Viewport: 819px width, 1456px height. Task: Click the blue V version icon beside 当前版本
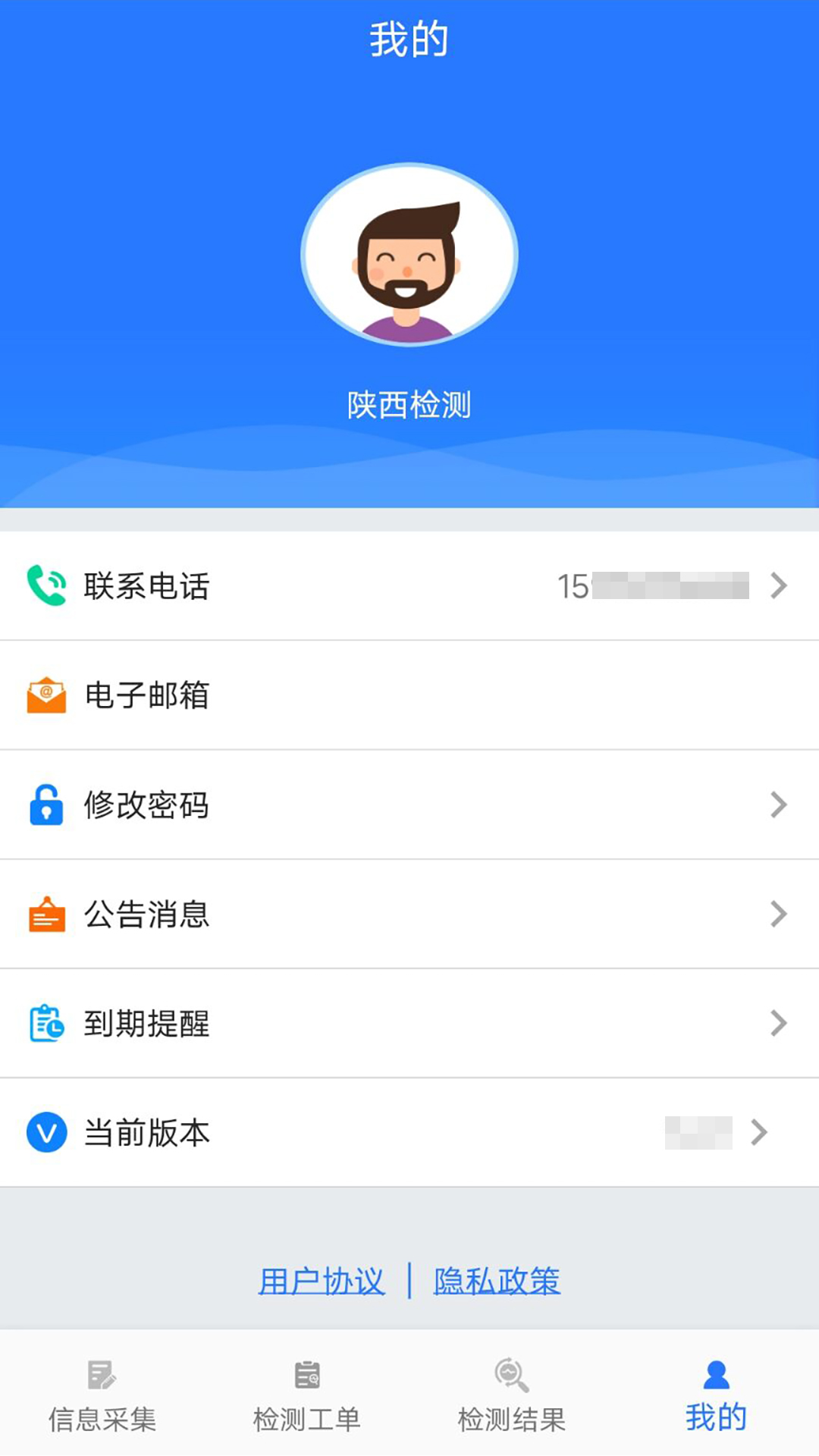coord(47,1133)
